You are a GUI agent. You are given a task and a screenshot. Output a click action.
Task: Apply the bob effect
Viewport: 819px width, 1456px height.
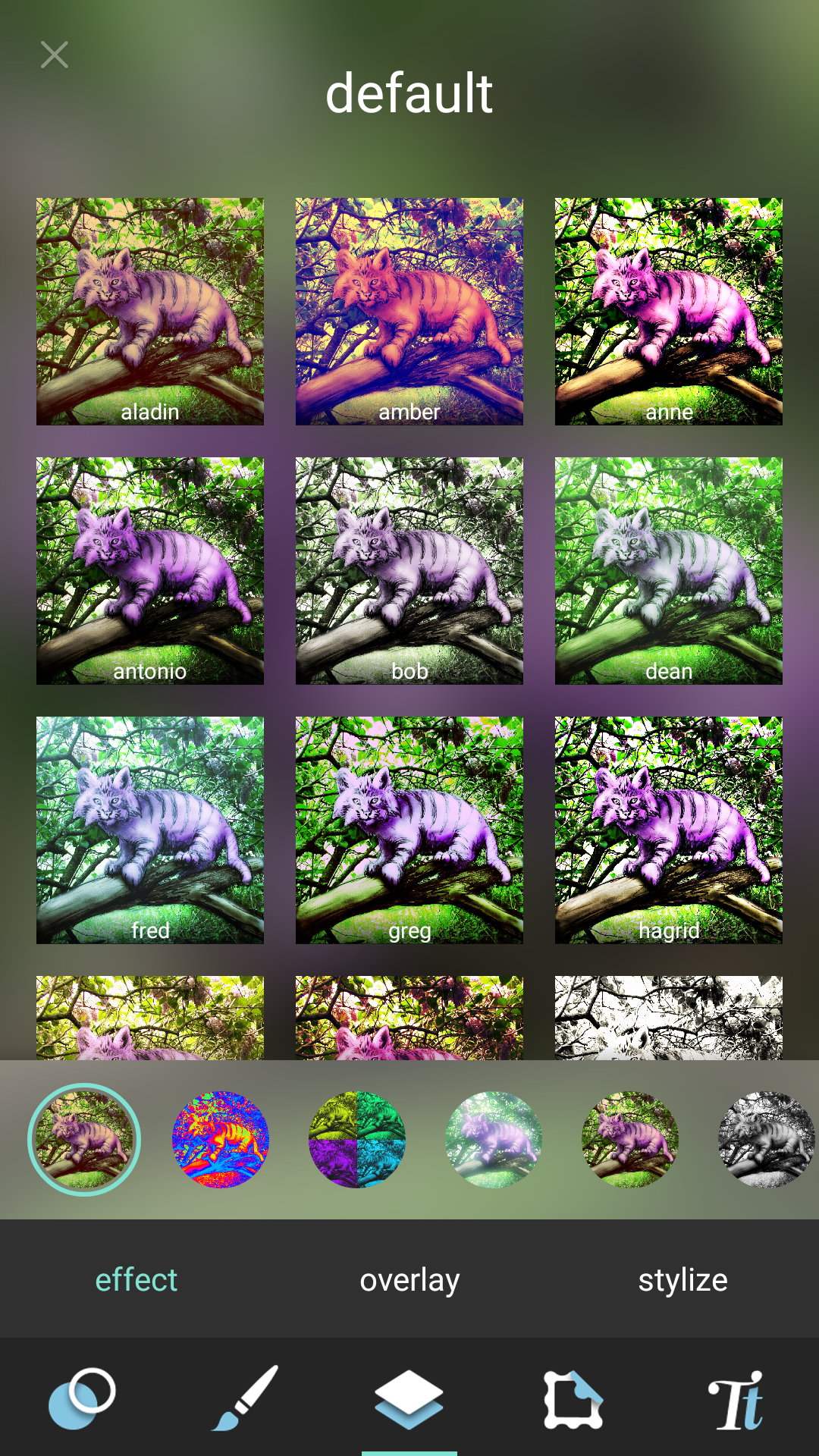pos(409,571)
